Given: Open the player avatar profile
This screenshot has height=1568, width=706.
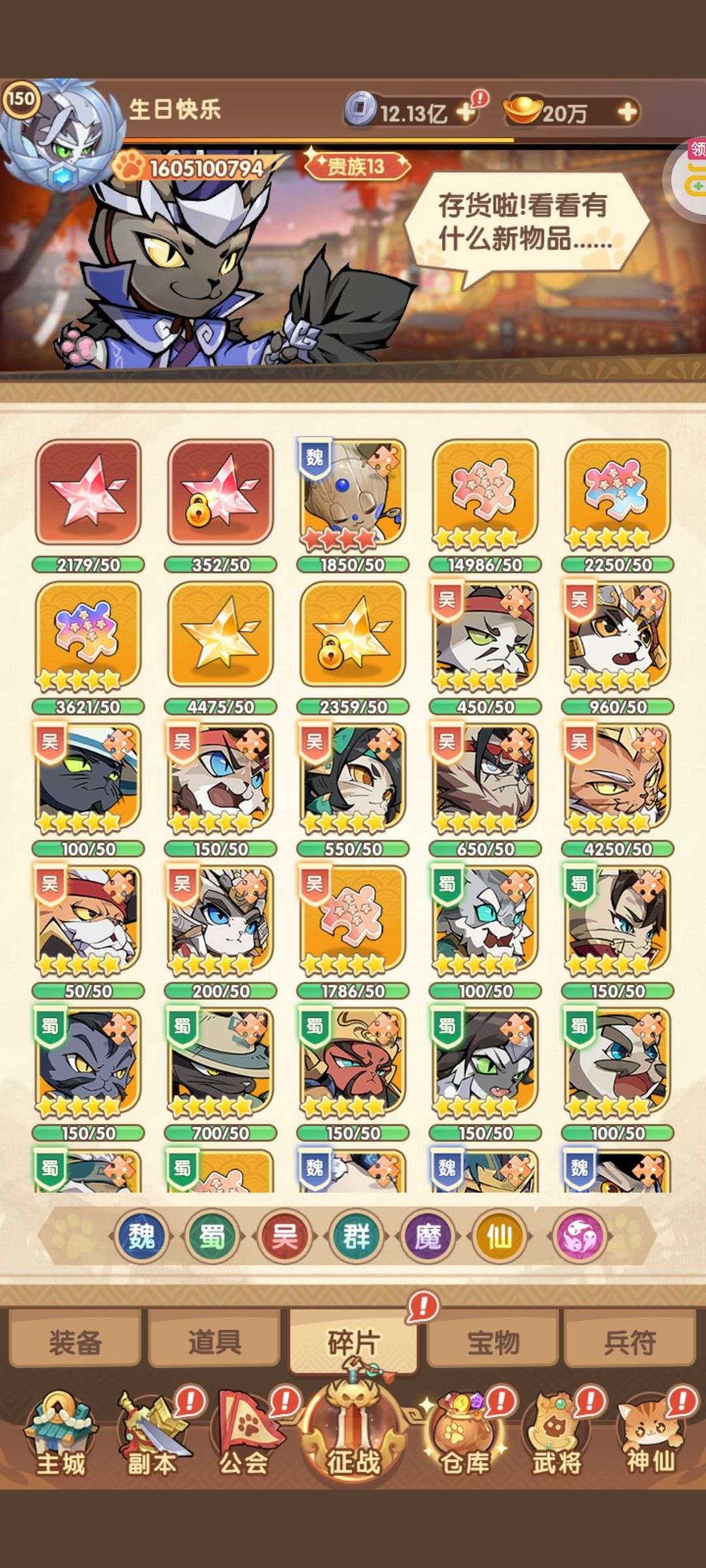Looking at the screenshot, I should coord(58,134).
